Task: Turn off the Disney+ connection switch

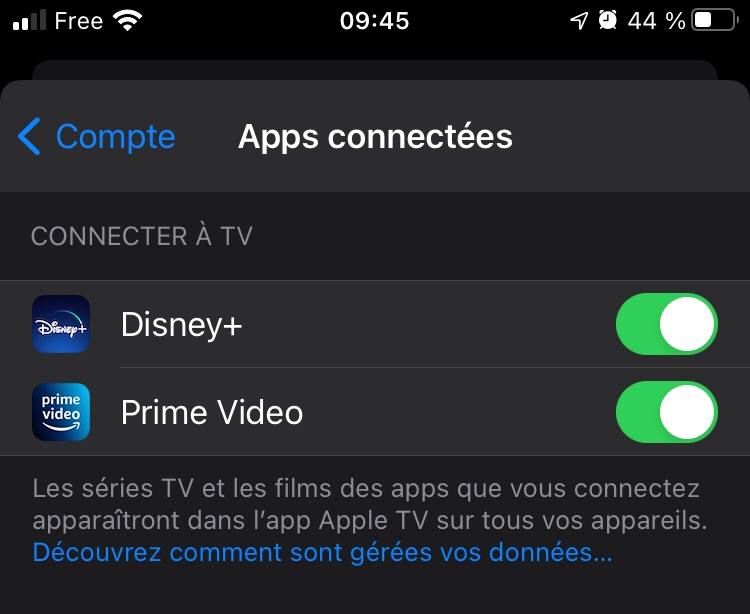Action: 666,324
